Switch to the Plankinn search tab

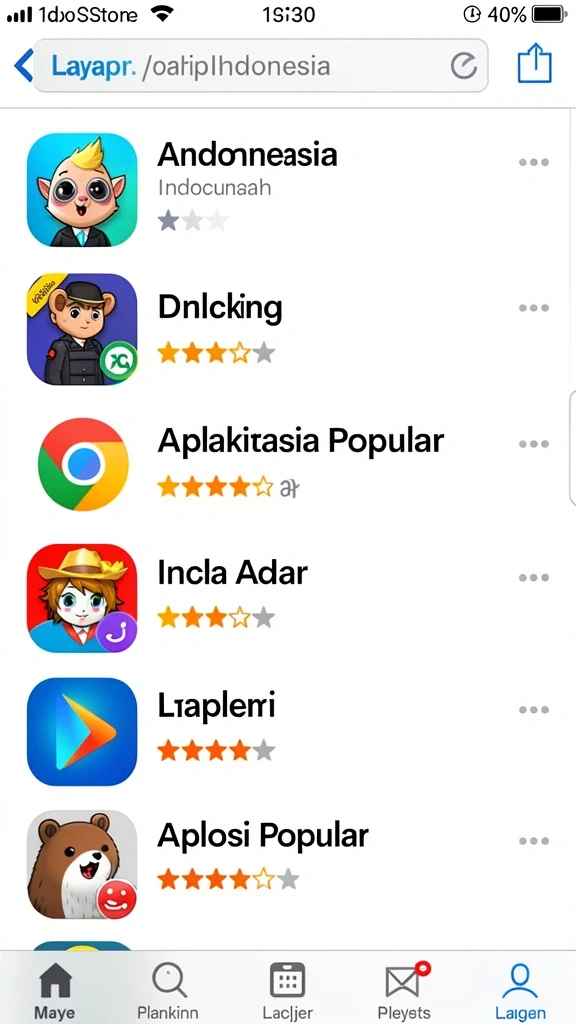pos(170,990)
